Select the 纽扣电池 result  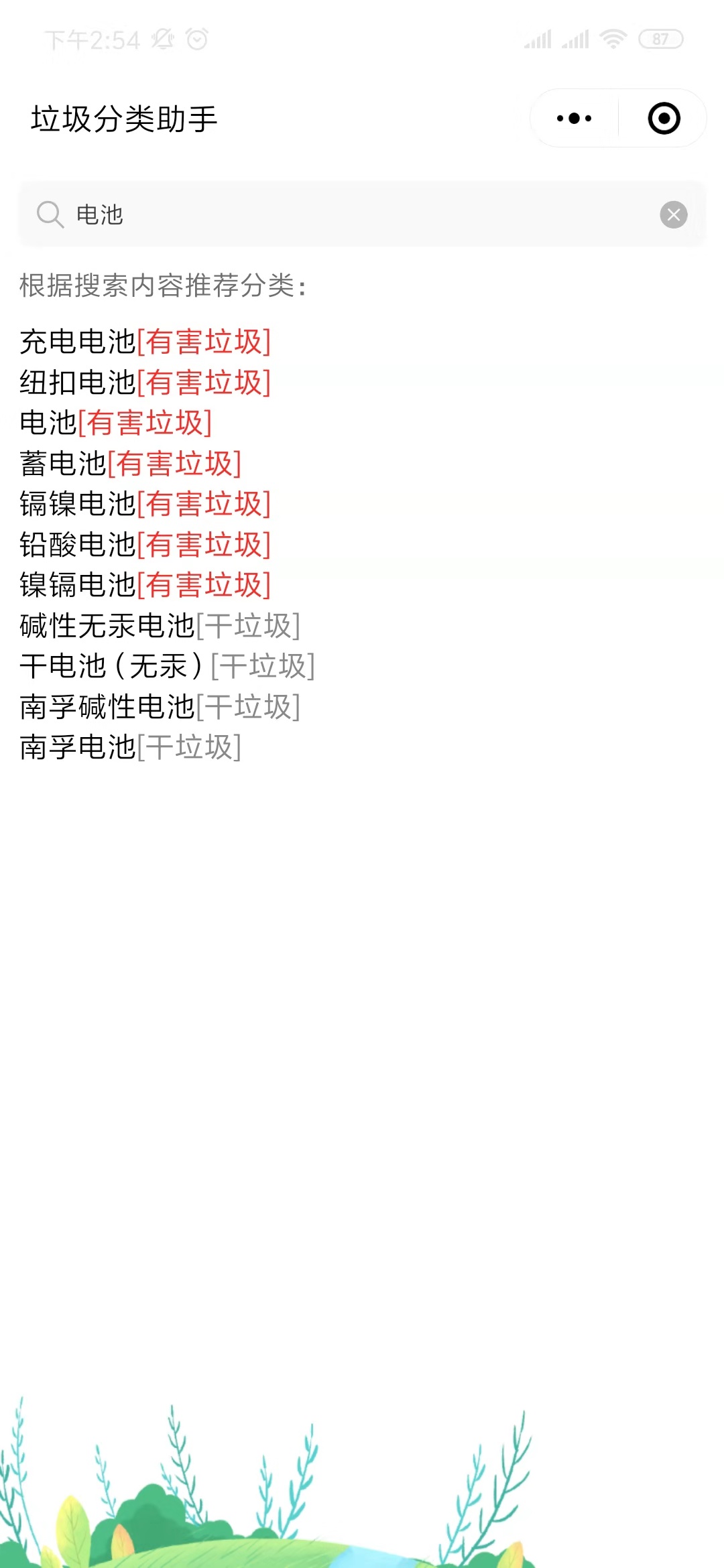(145, 383)
